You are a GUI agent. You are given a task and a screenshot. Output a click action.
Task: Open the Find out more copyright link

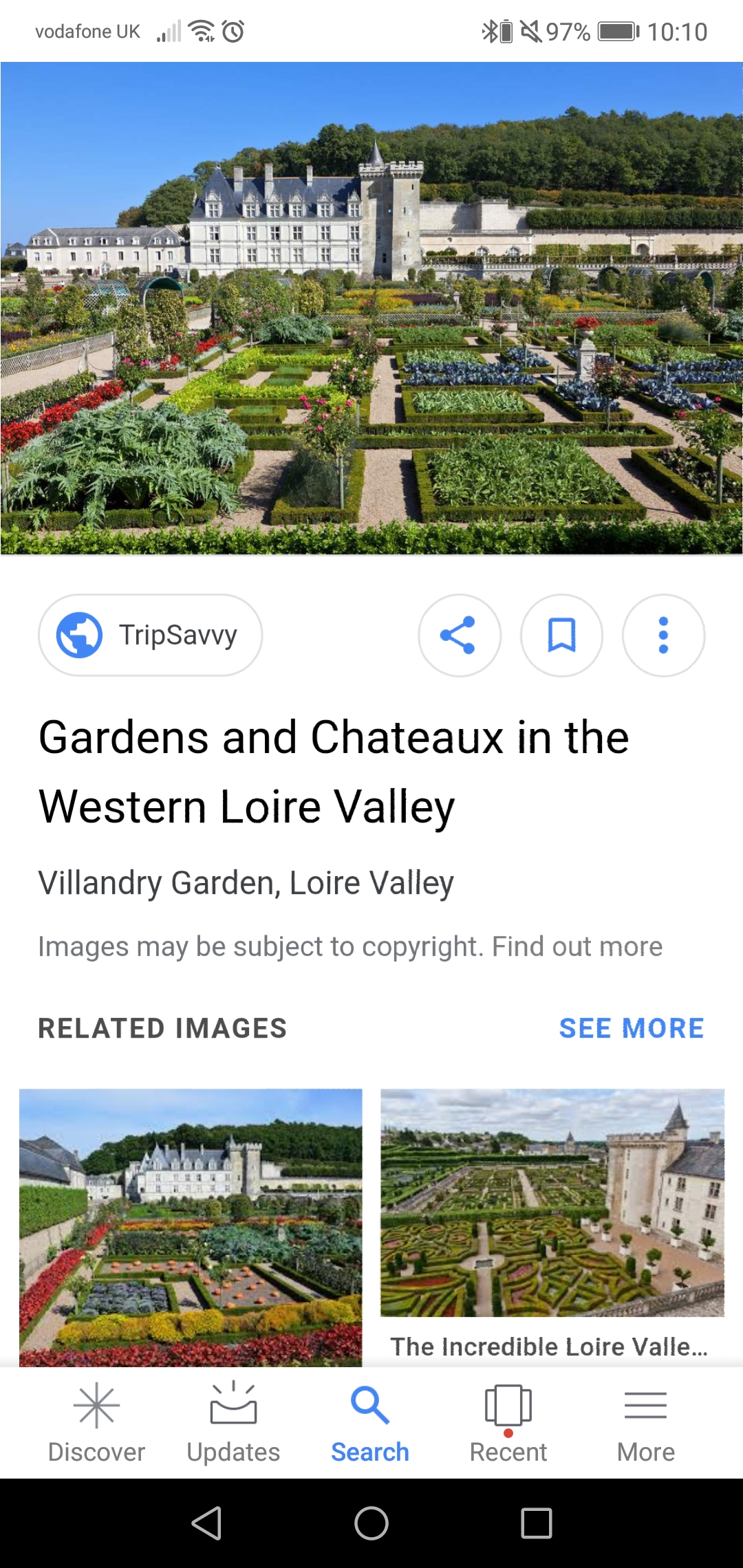[577, 947]
